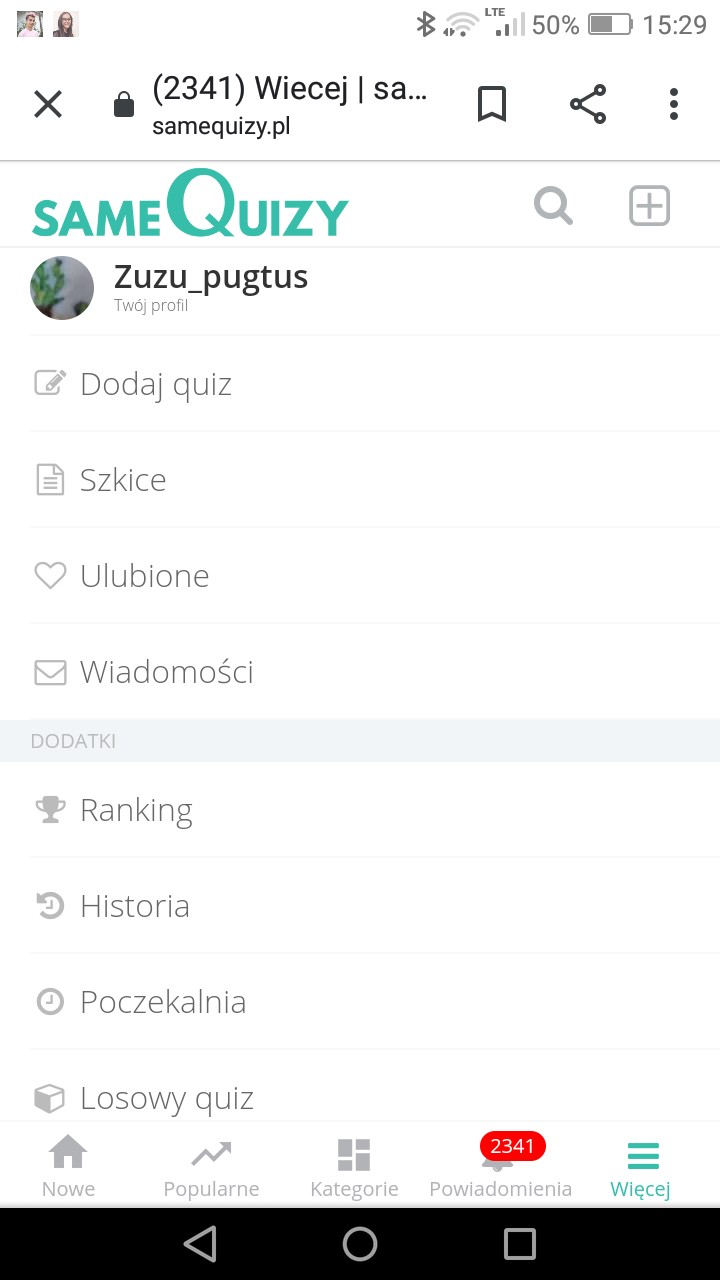
Task: Close the browser custom tab
Action: [48, 104]
